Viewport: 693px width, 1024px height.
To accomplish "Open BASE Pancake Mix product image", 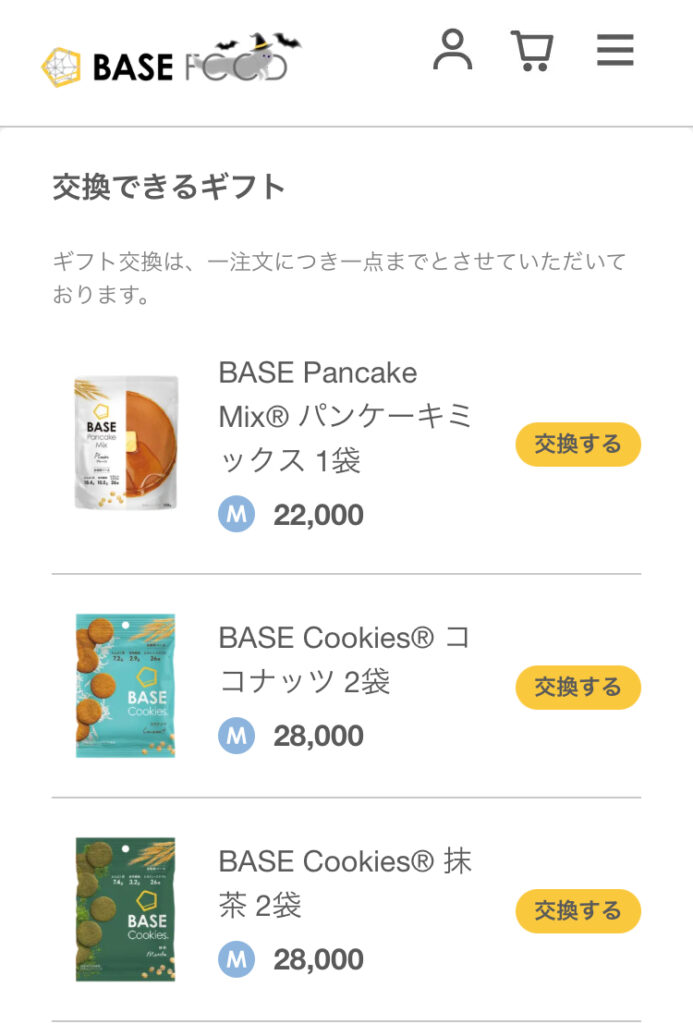I will 126,443.
